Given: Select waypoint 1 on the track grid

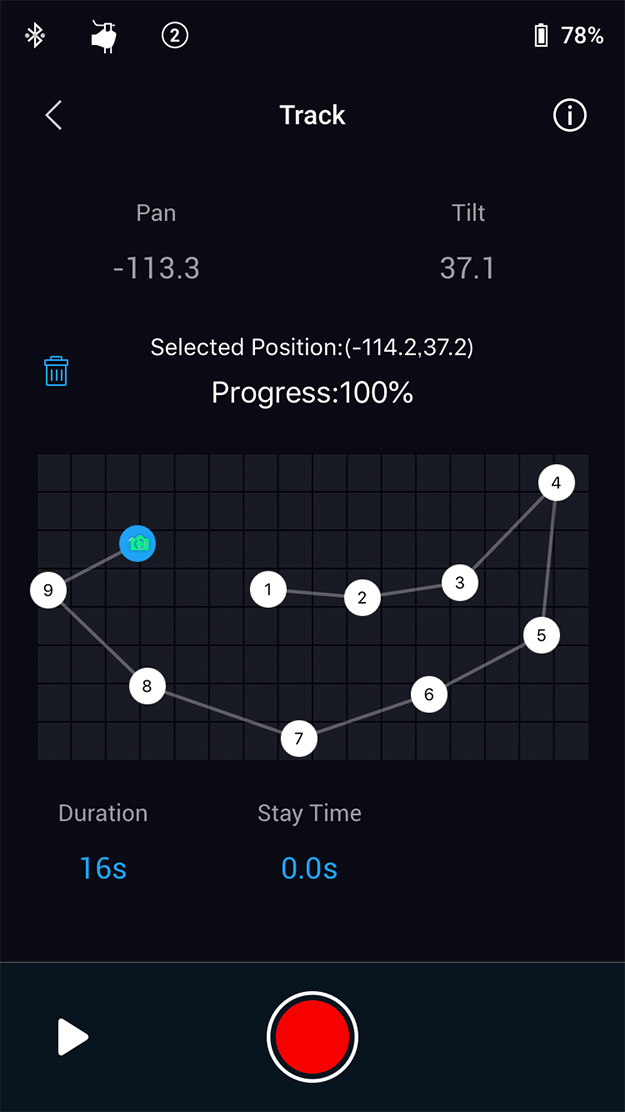Looking at the screenshot, I should (x=268, y=590).
